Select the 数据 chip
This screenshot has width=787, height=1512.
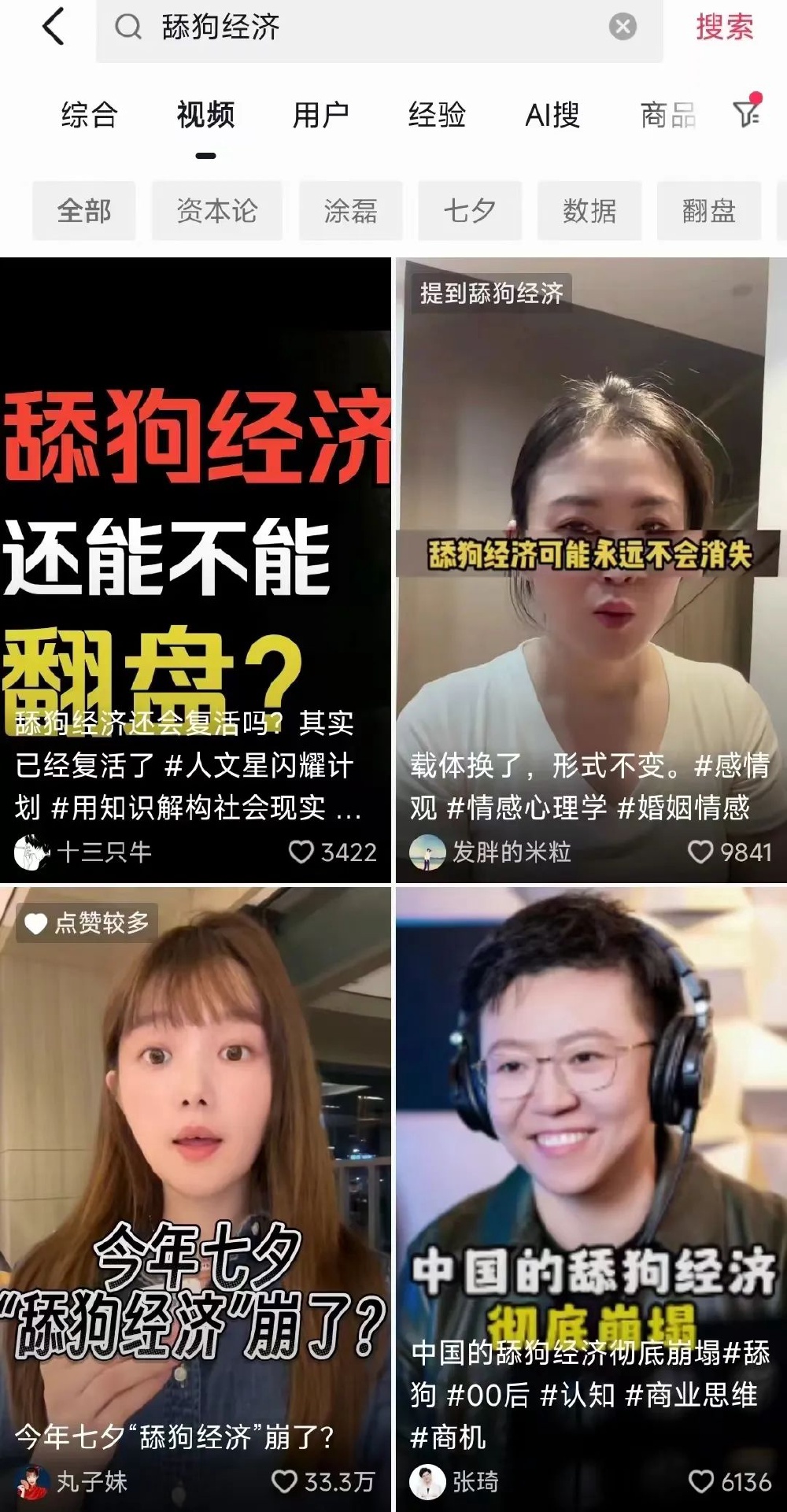589,211
